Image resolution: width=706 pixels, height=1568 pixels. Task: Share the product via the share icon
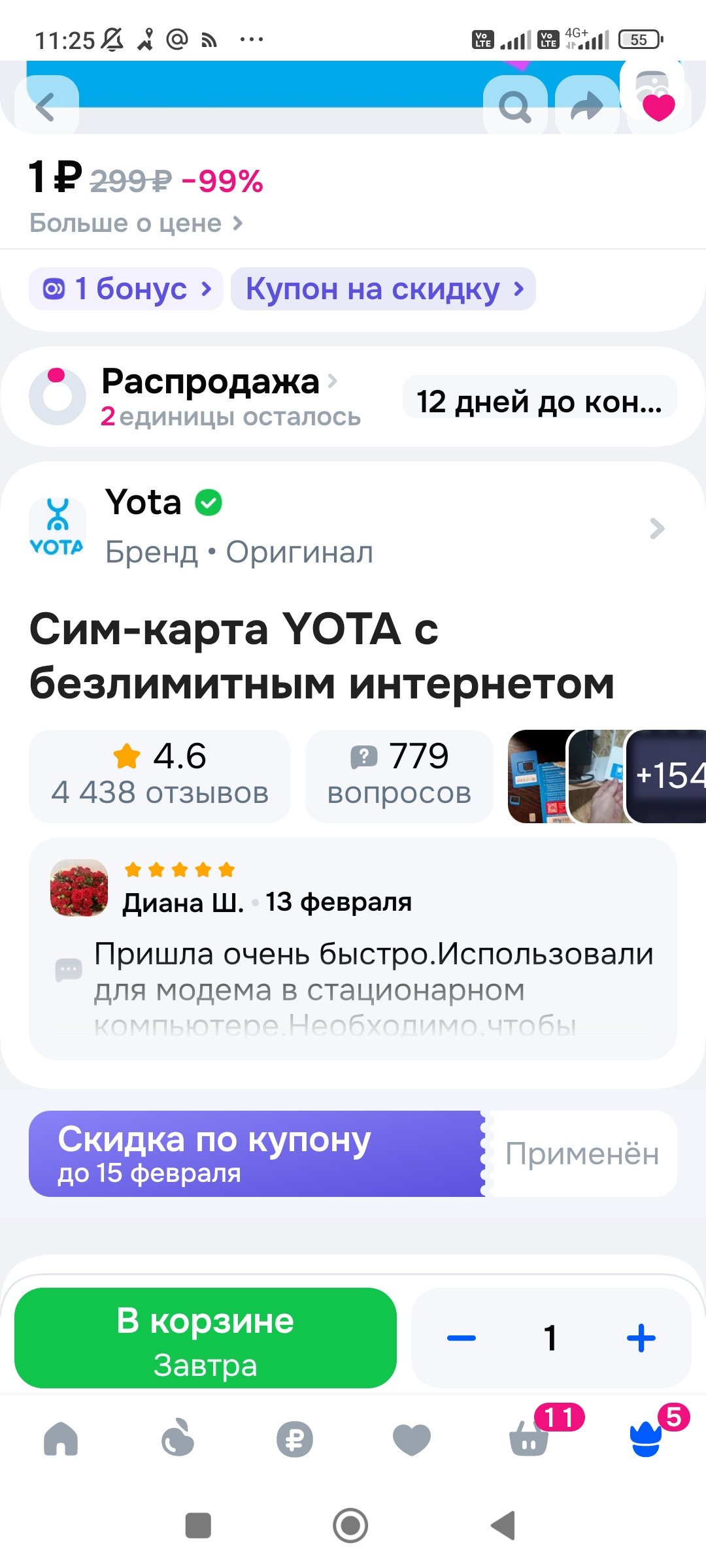click(587, 106)
